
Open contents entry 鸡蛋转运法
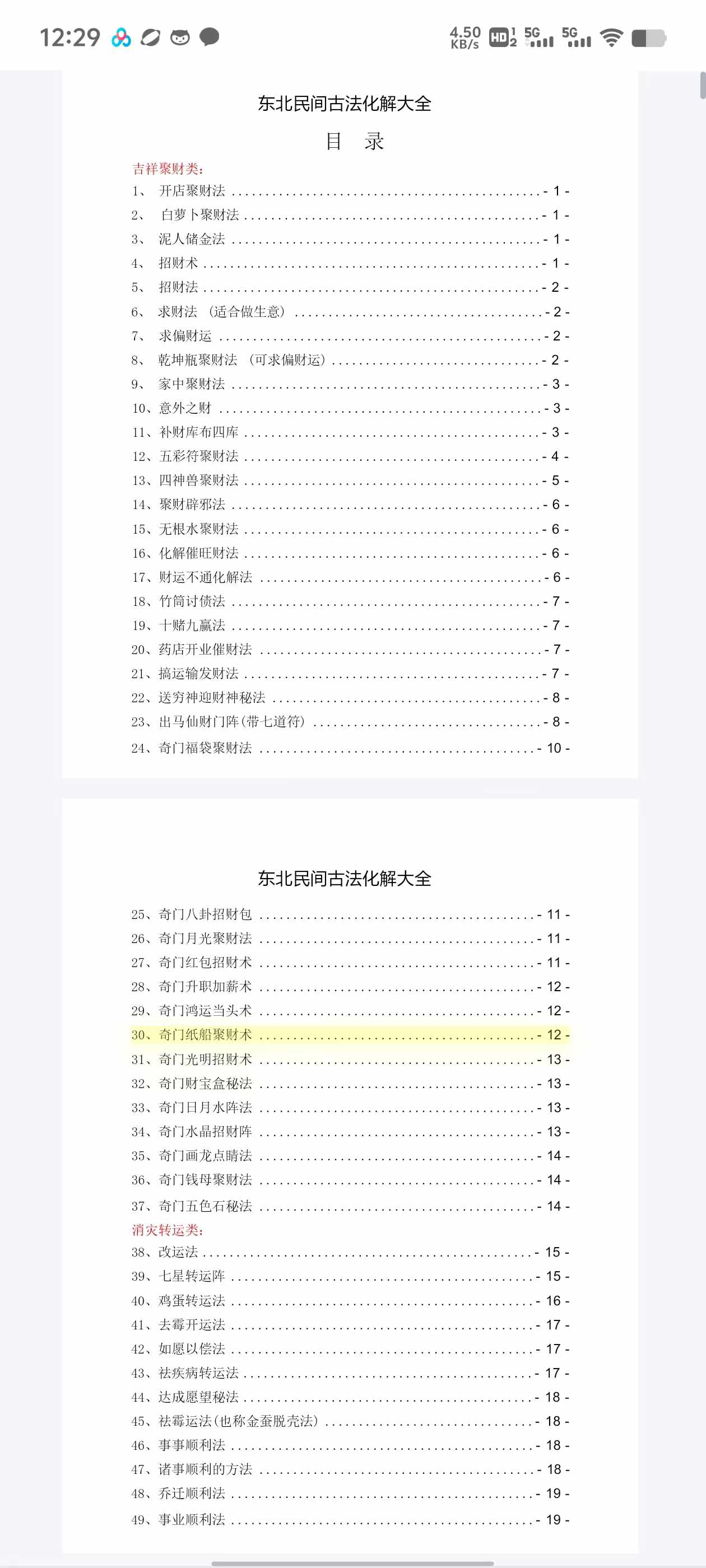(350, 1301)
